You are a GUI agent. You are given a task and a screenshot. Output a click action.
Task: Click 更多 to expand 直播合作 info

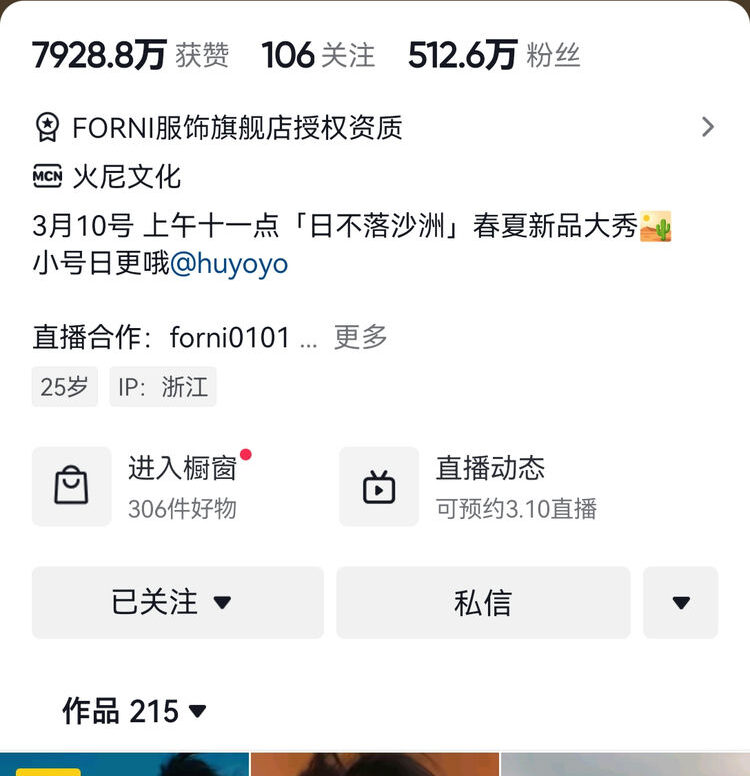point(362,337)
